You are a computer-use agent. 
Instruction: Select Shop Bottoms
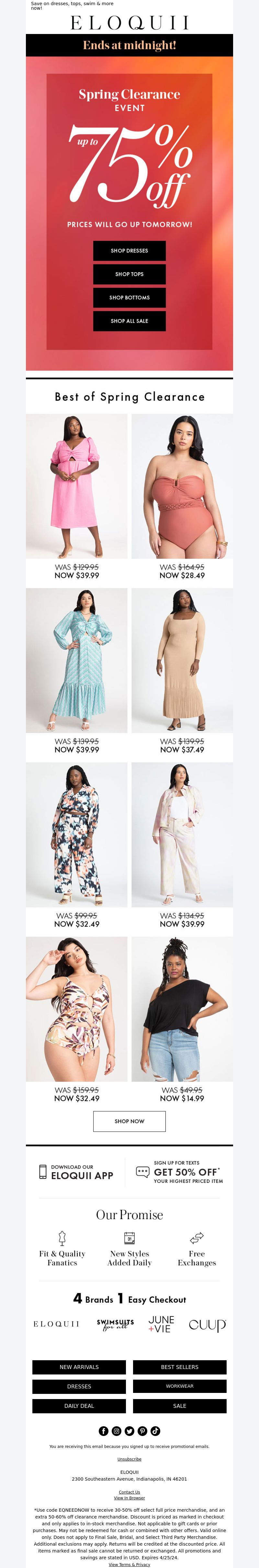click(129, 298)
